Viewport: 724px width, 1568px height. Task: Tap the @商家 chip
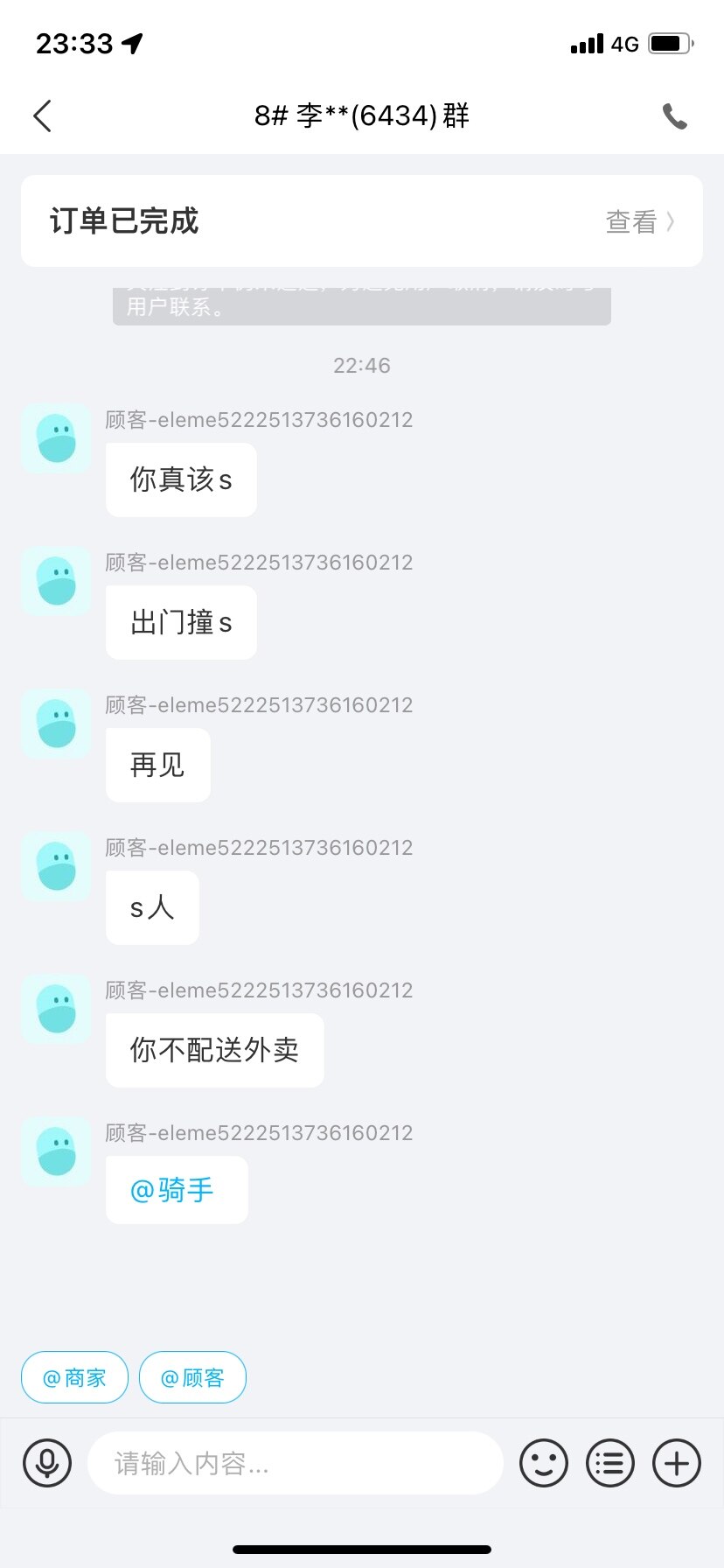[x=74, y=1377]
